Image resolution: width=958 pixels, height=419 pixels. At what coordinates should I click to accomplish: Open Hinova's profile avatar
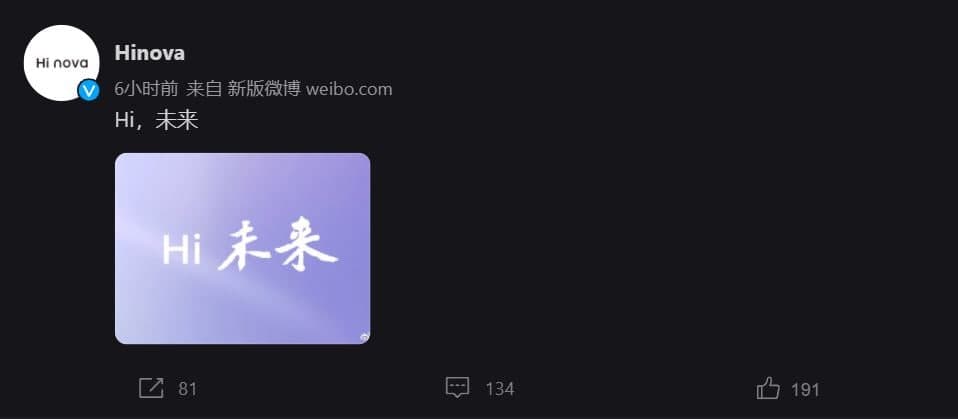pyautogui.click(x=61, y=63)
